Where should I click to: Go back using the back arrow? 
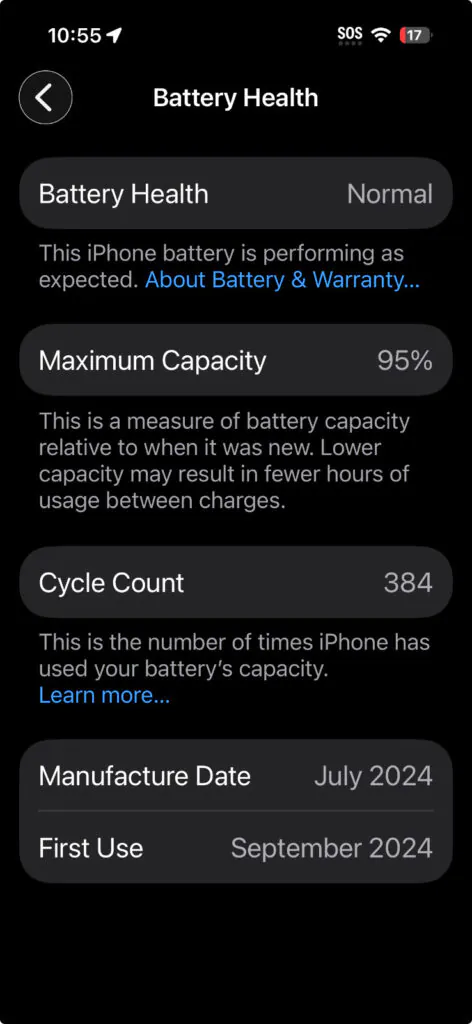(45, 97)
